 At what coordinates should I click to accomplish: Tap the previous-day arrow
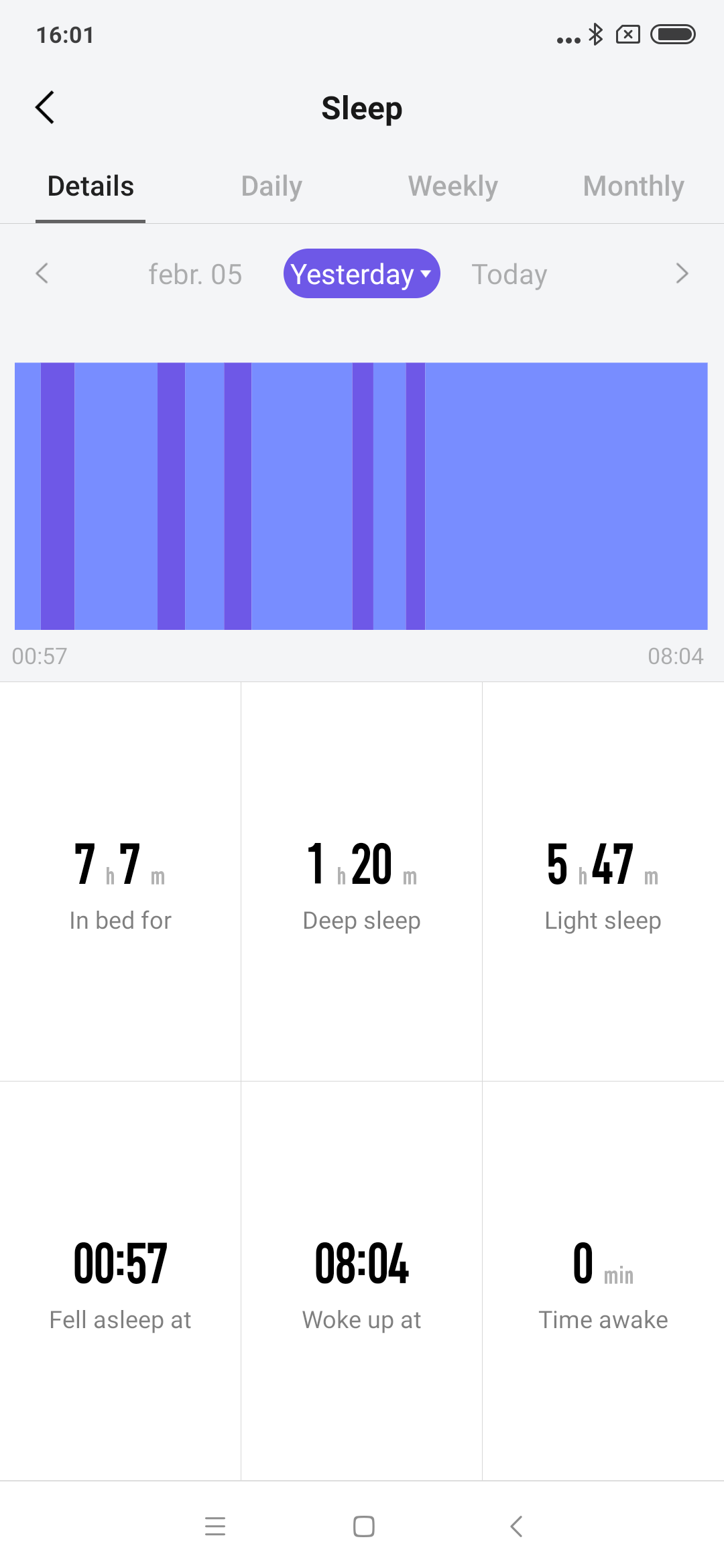click(42, 273)
